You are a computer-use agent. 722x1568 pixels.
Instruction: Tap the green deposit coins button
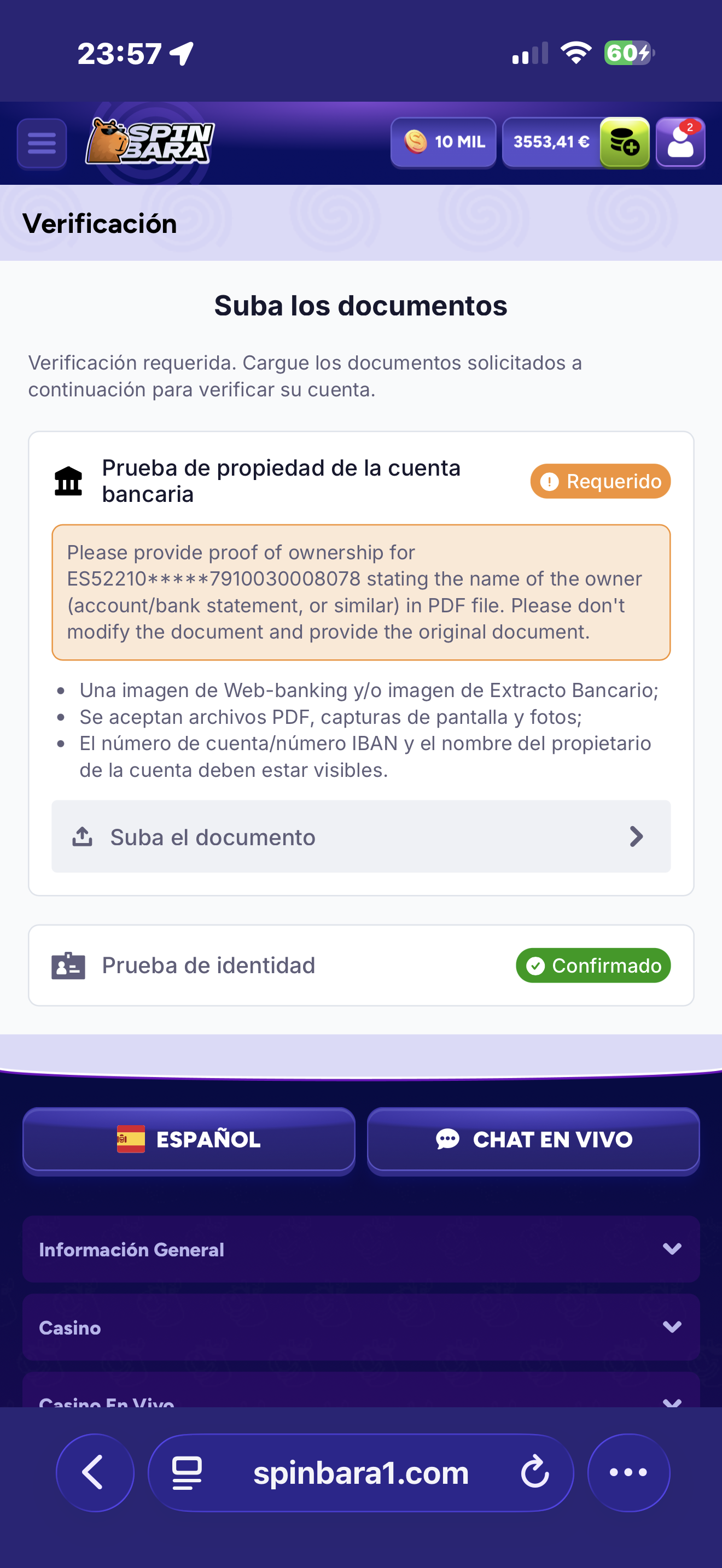tap(624, 143)
